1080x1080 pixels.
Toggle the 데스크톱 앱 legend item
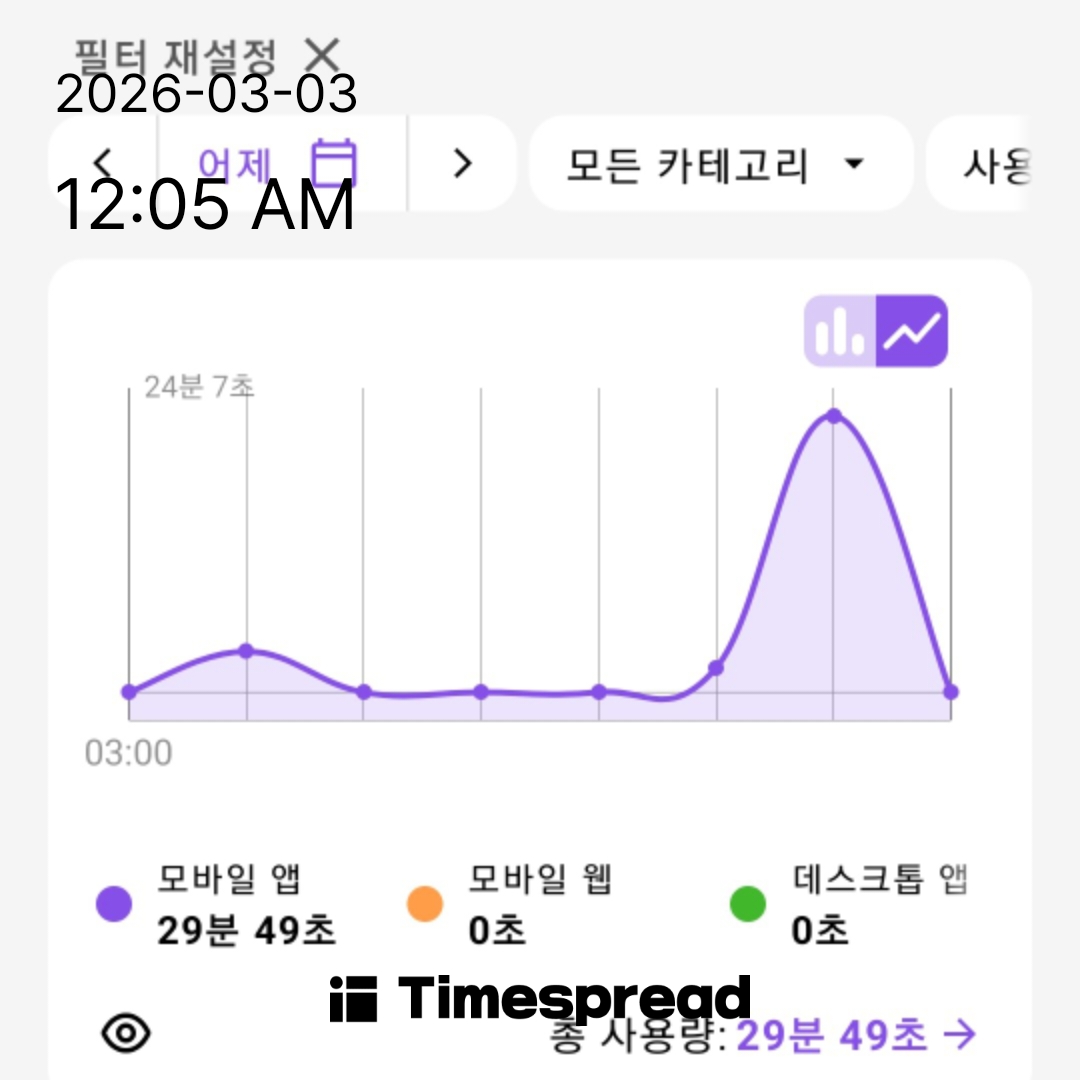pyautogui.click(x=849, y=904)
